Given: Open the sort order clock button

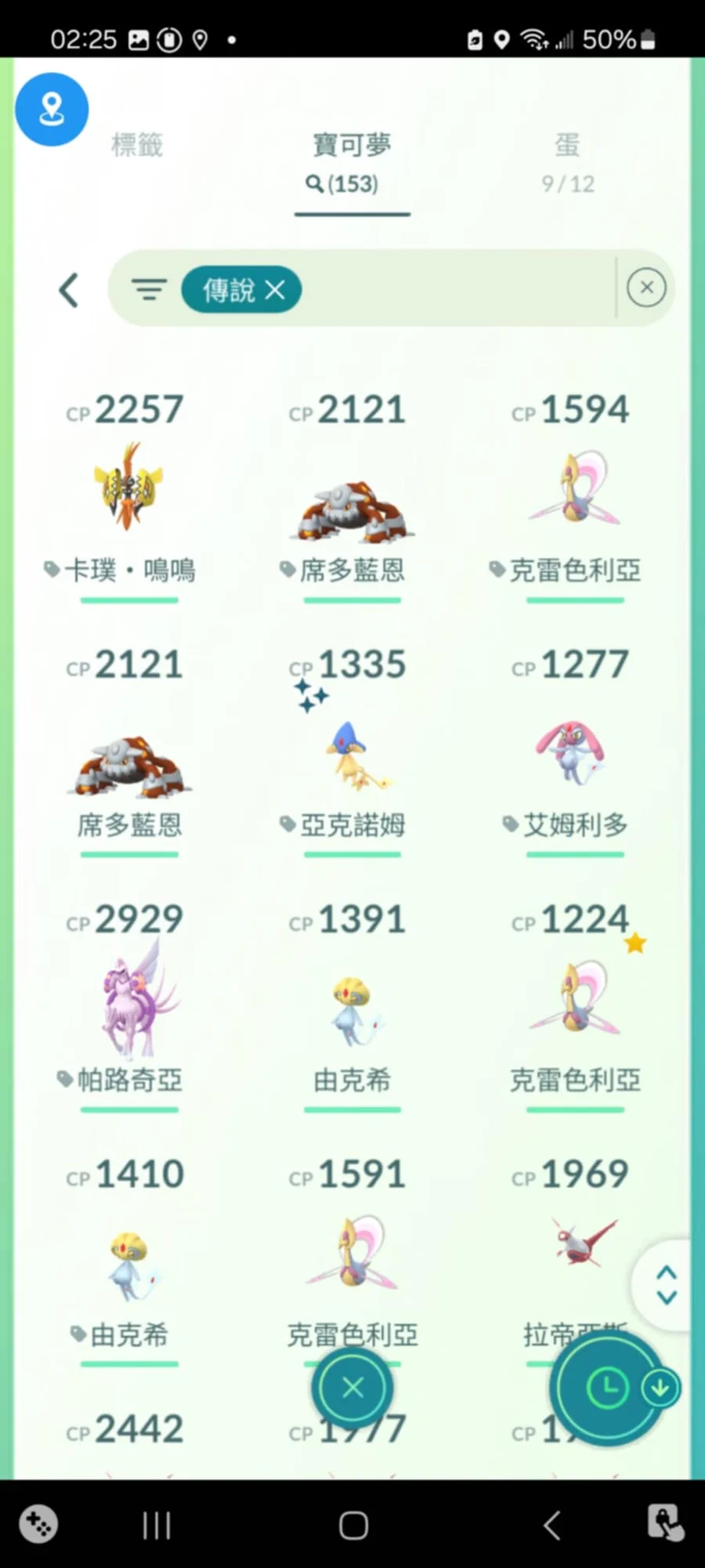Looking at the screenshot, I should pos(607,1388).
